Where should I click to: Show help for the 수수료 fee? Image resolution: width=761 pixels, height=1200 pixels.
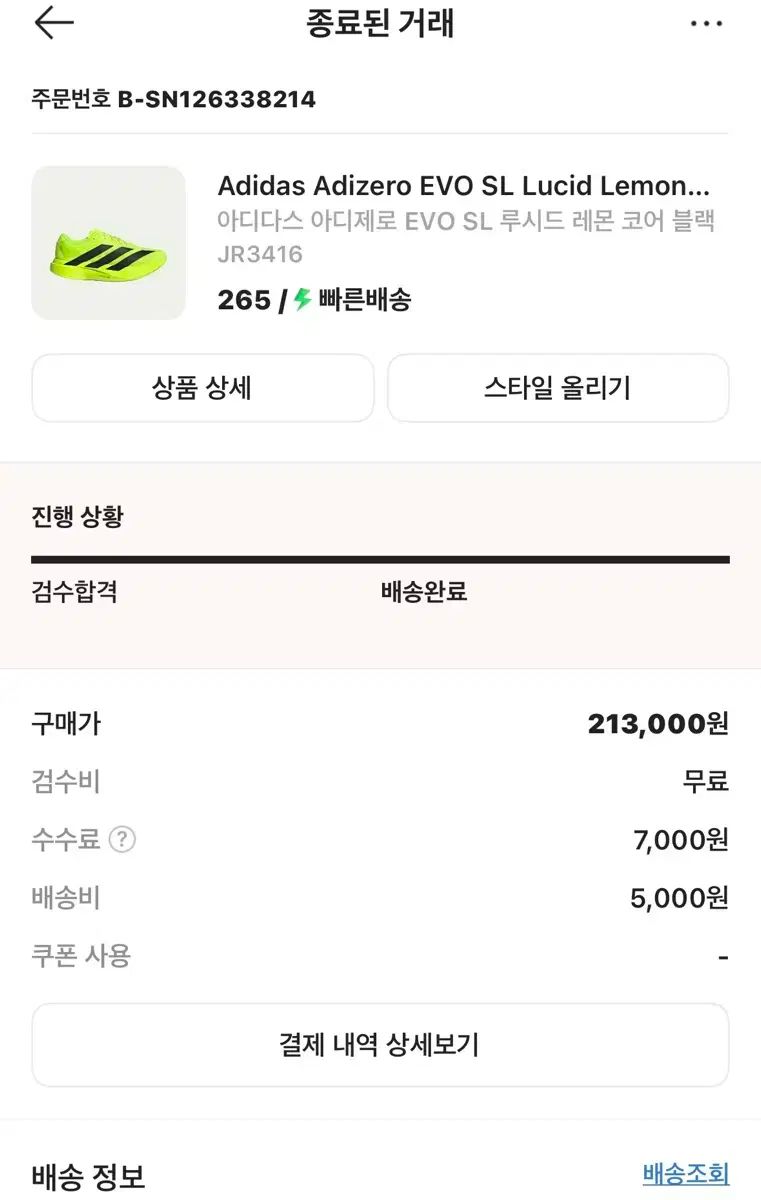coord(122,840)
